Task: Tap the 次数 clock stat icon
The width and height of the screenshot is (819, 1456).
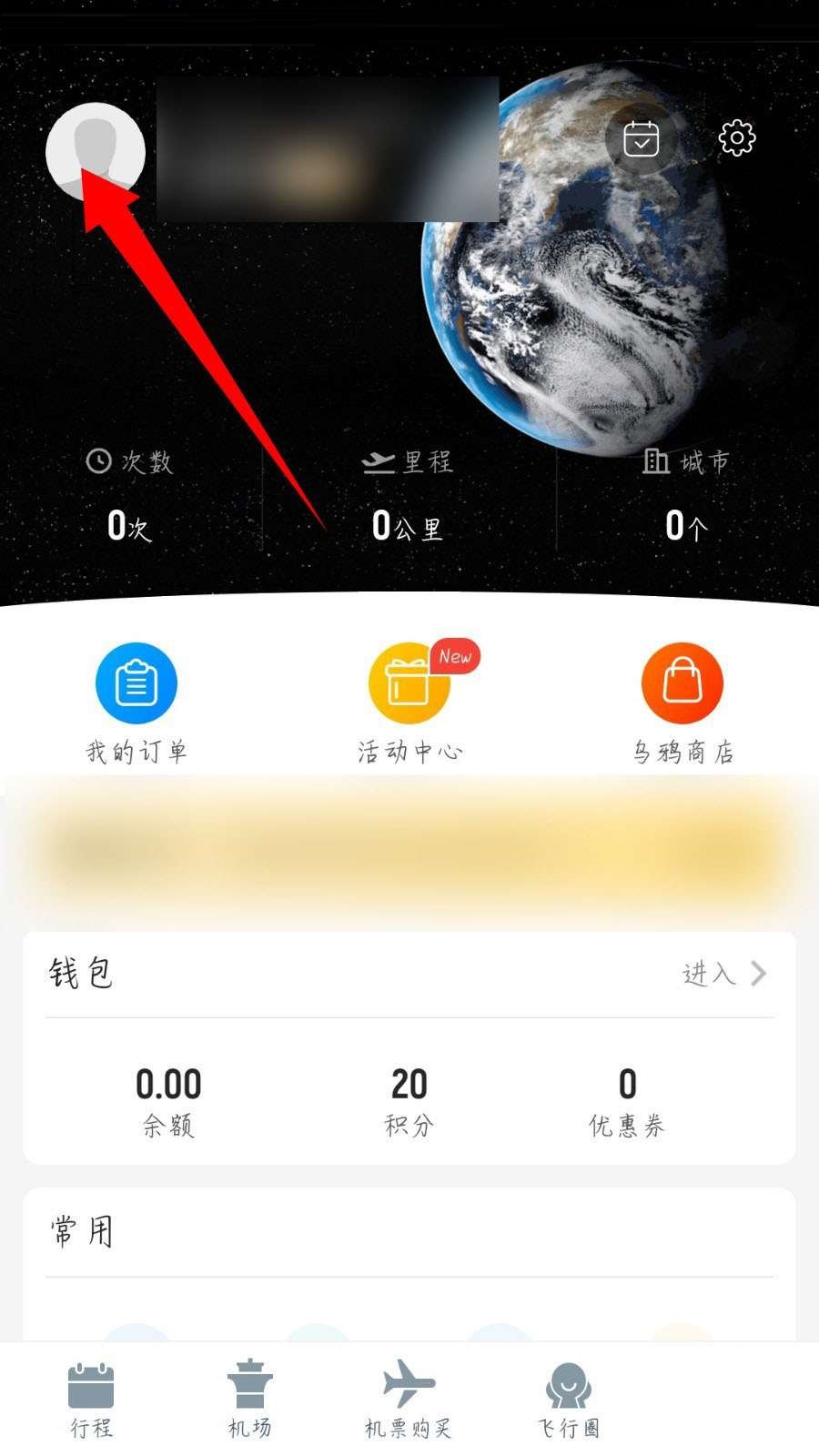Action: (98, 460)
